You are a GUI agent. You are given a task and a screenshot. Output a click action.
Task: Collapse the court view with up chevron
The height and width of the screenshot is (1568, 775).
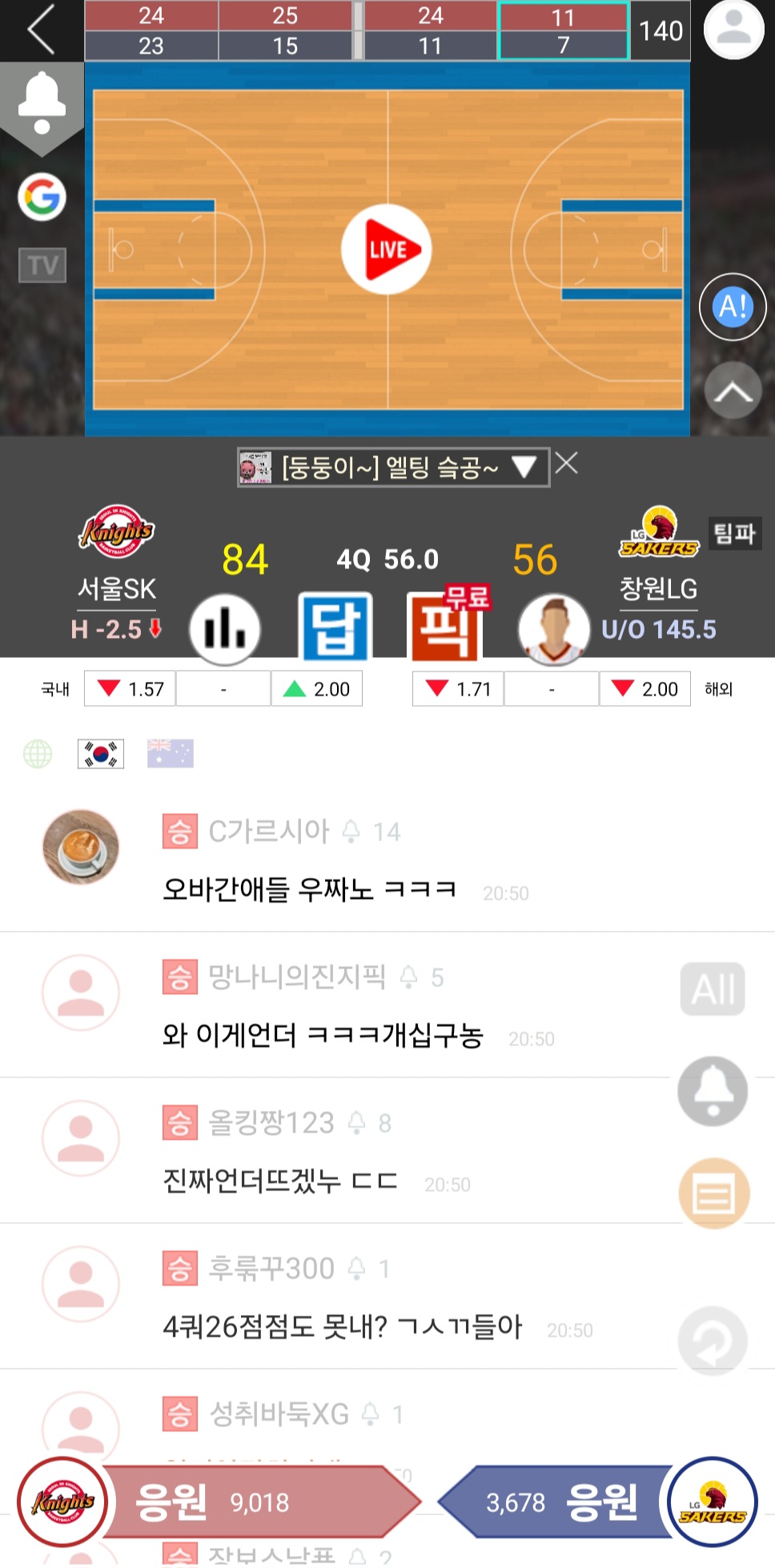(x=733, y=391)
